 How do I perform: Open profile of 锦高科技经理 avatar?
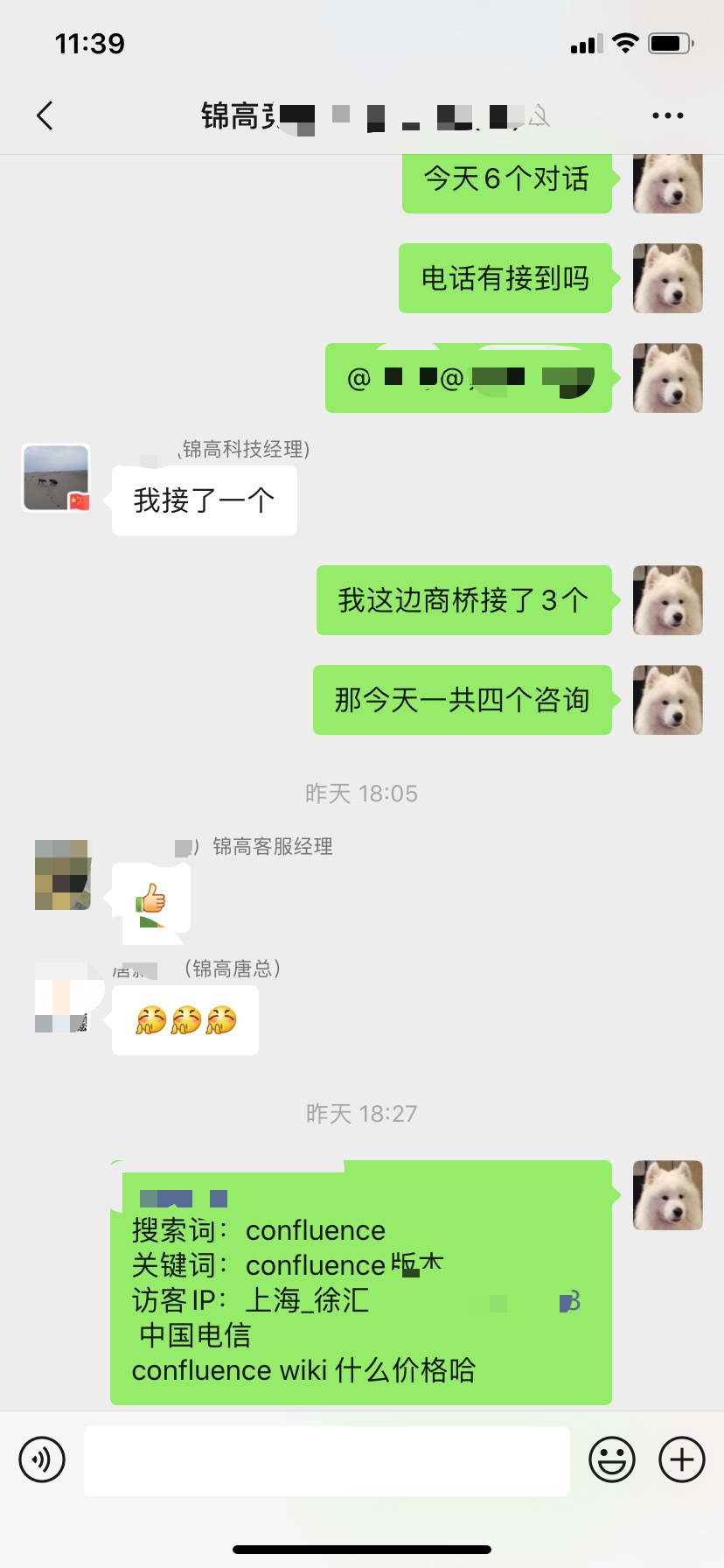[x=56, y=478]
